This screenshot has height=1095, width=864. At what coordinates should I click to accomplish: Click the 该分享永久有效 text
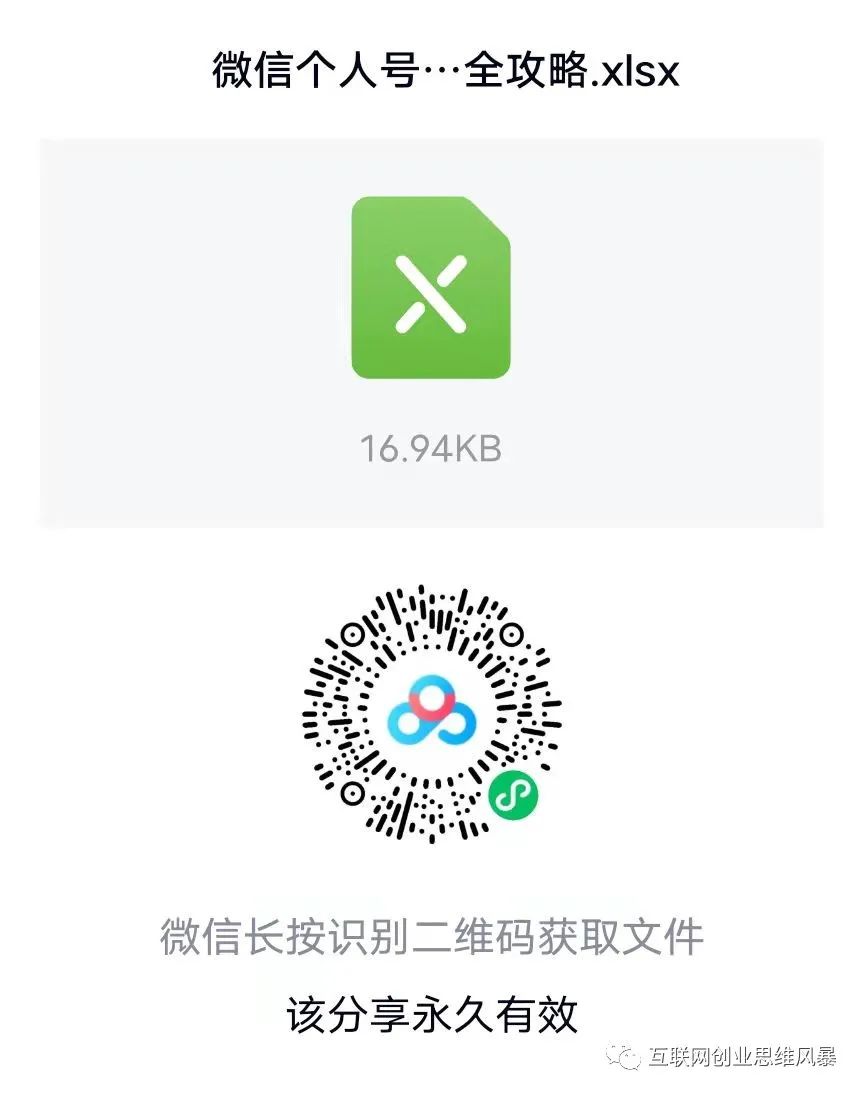pyautogui.click(x=430, y=1008)
